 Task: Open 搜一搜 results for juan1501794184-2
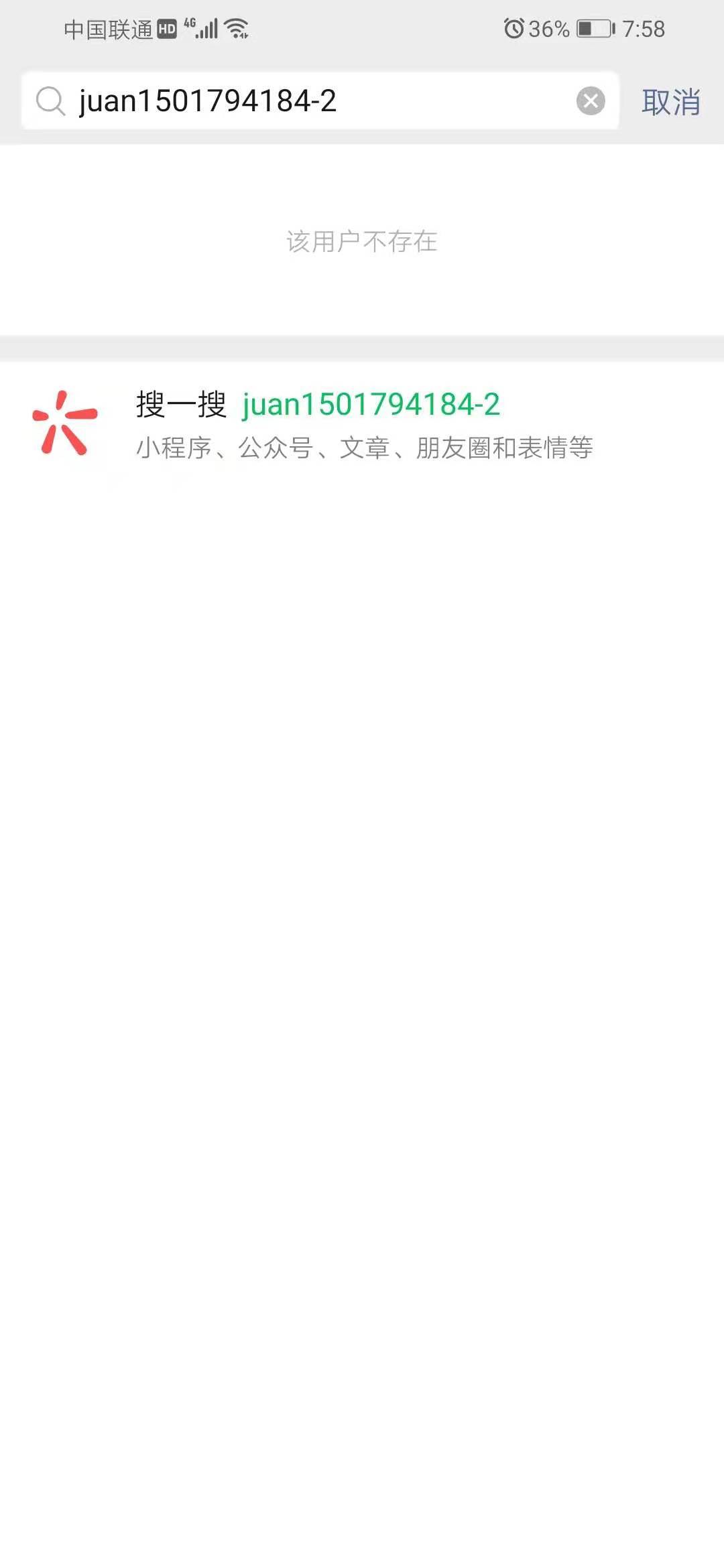coord(362,423)
